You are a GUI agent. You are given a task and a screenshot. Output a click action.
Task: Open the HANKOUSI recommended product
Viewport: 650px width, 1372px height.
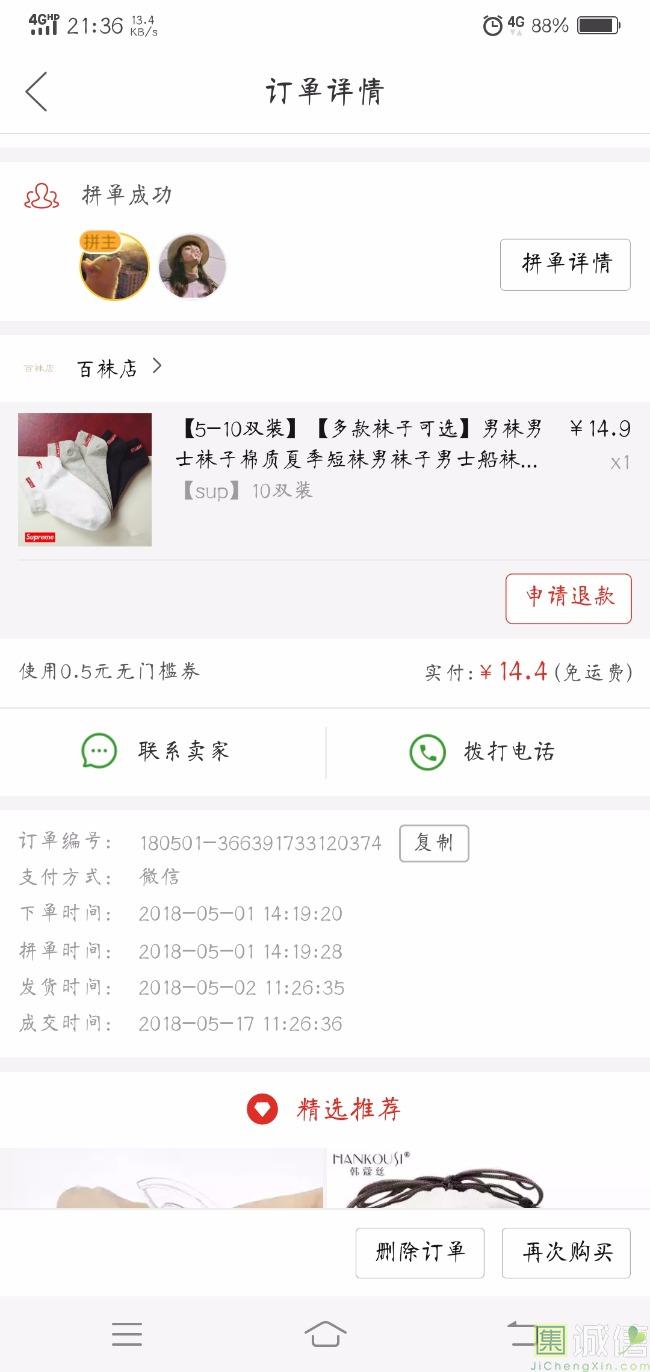tap(488, 1178)
